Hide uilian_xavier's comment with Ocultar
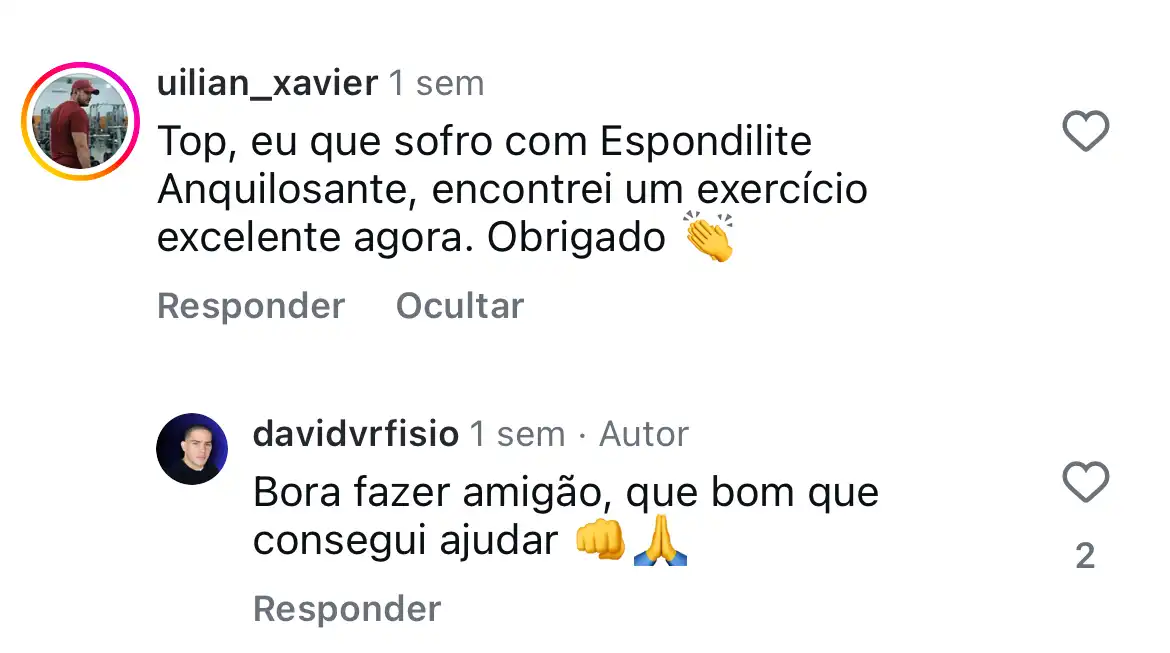Image resolution: width=1170 pixels, height=653 pixels. [x=459, y=306]
